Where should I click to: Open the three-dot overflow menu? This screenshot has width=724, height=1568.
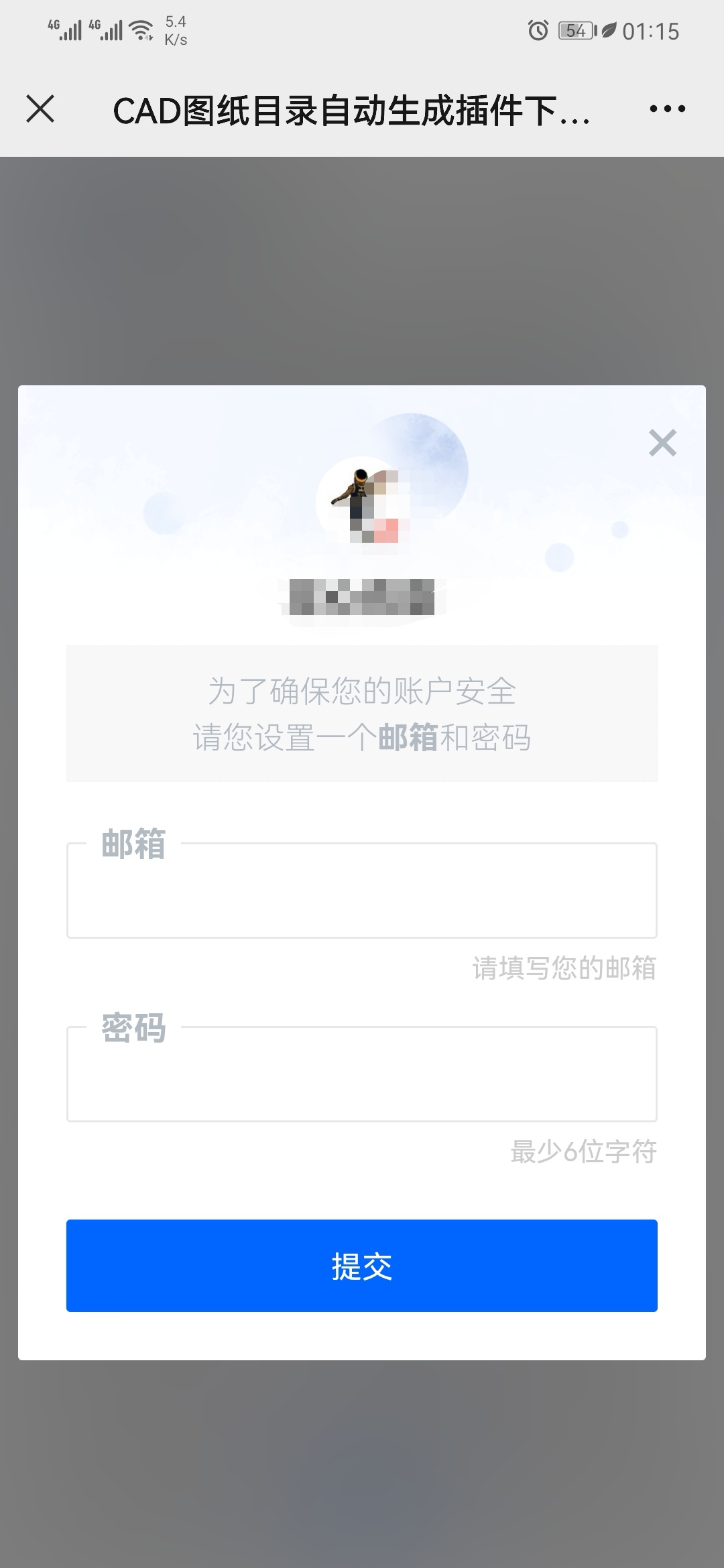pyautogui.click(x=667, y=109)
